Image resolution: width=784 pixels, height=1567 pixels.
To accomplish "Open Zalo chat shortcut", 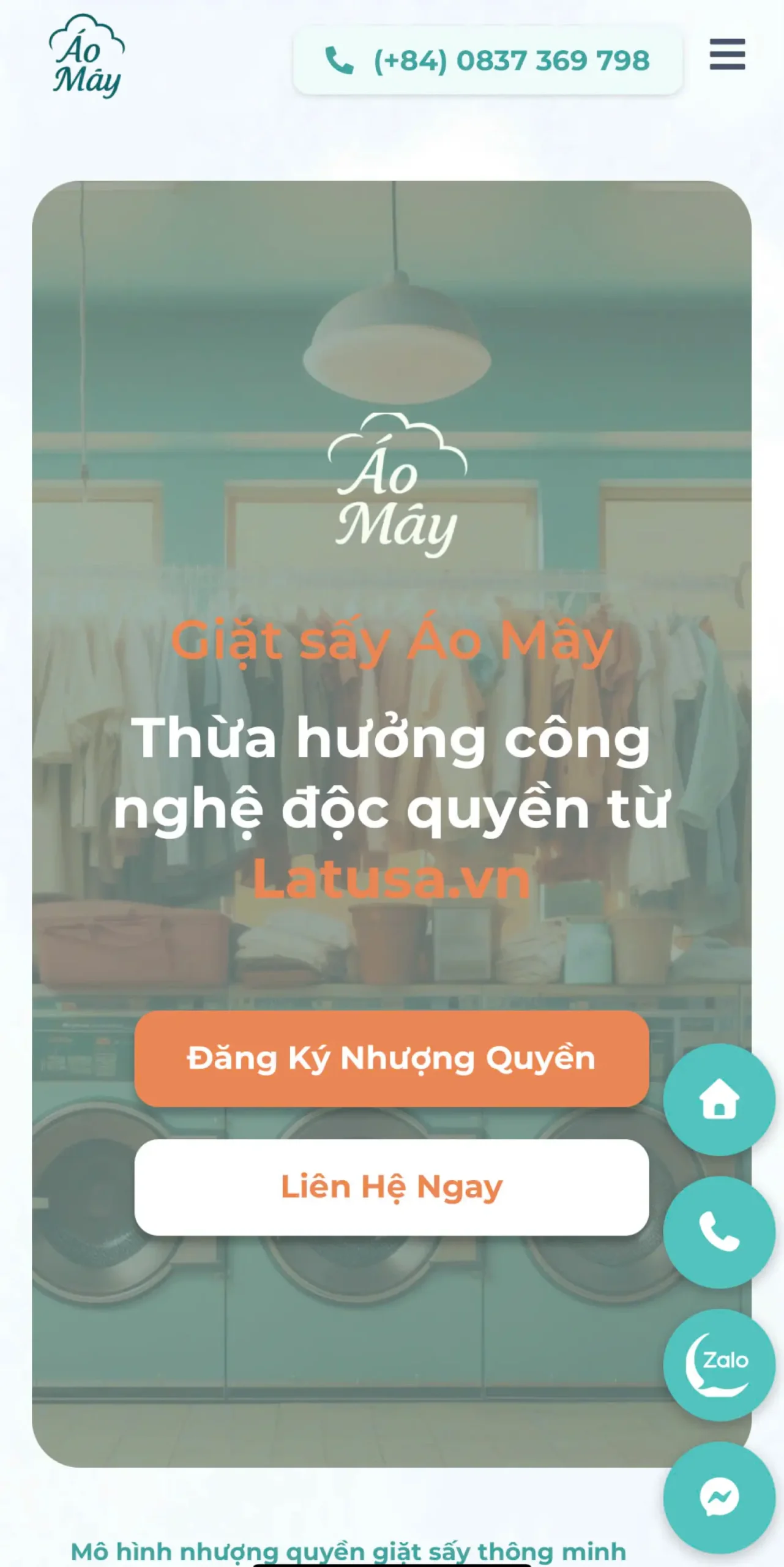I will (719, 1364).
